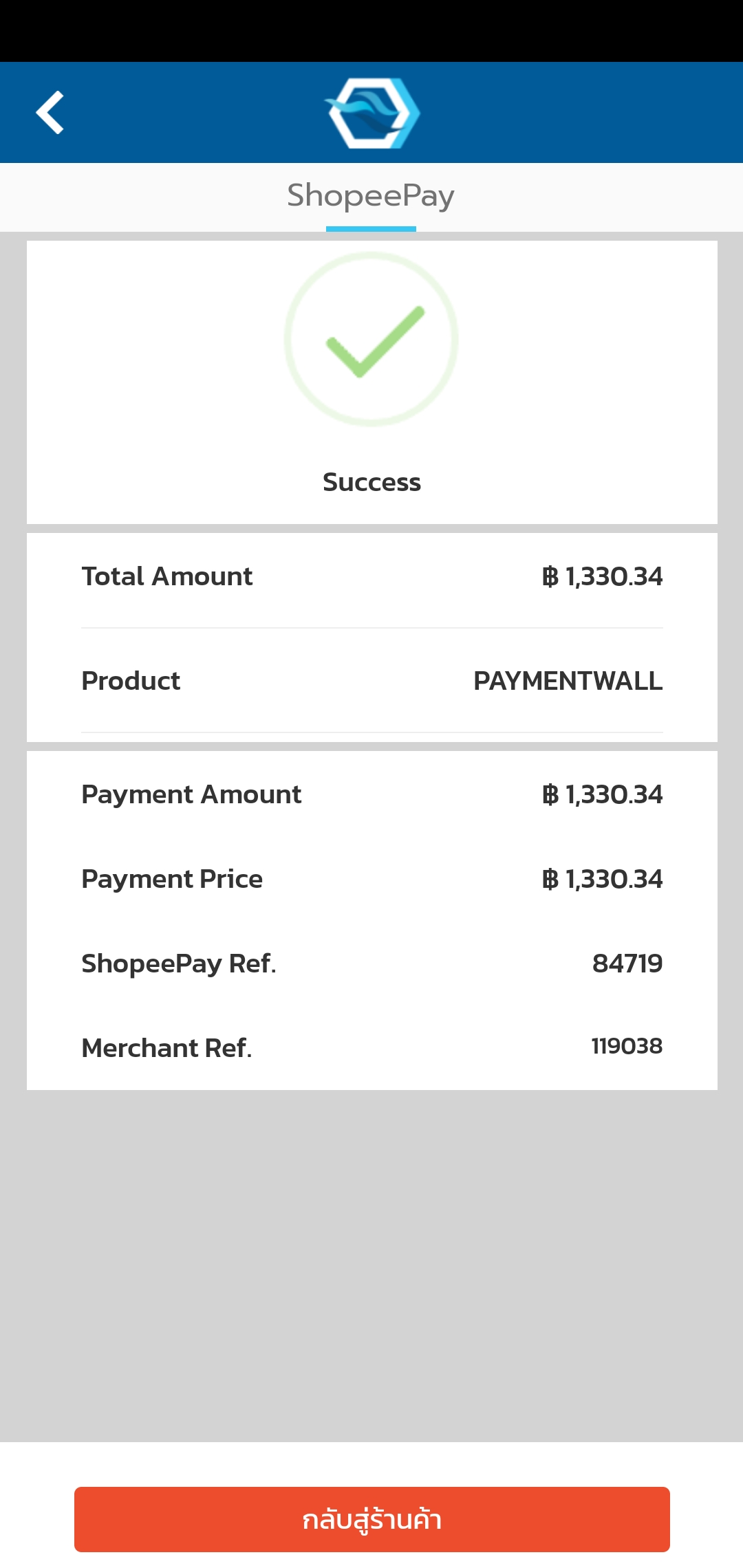Click the divider line under Total Amount
The height and width of the screenshot is (1568, 743).
click(371, 627)
